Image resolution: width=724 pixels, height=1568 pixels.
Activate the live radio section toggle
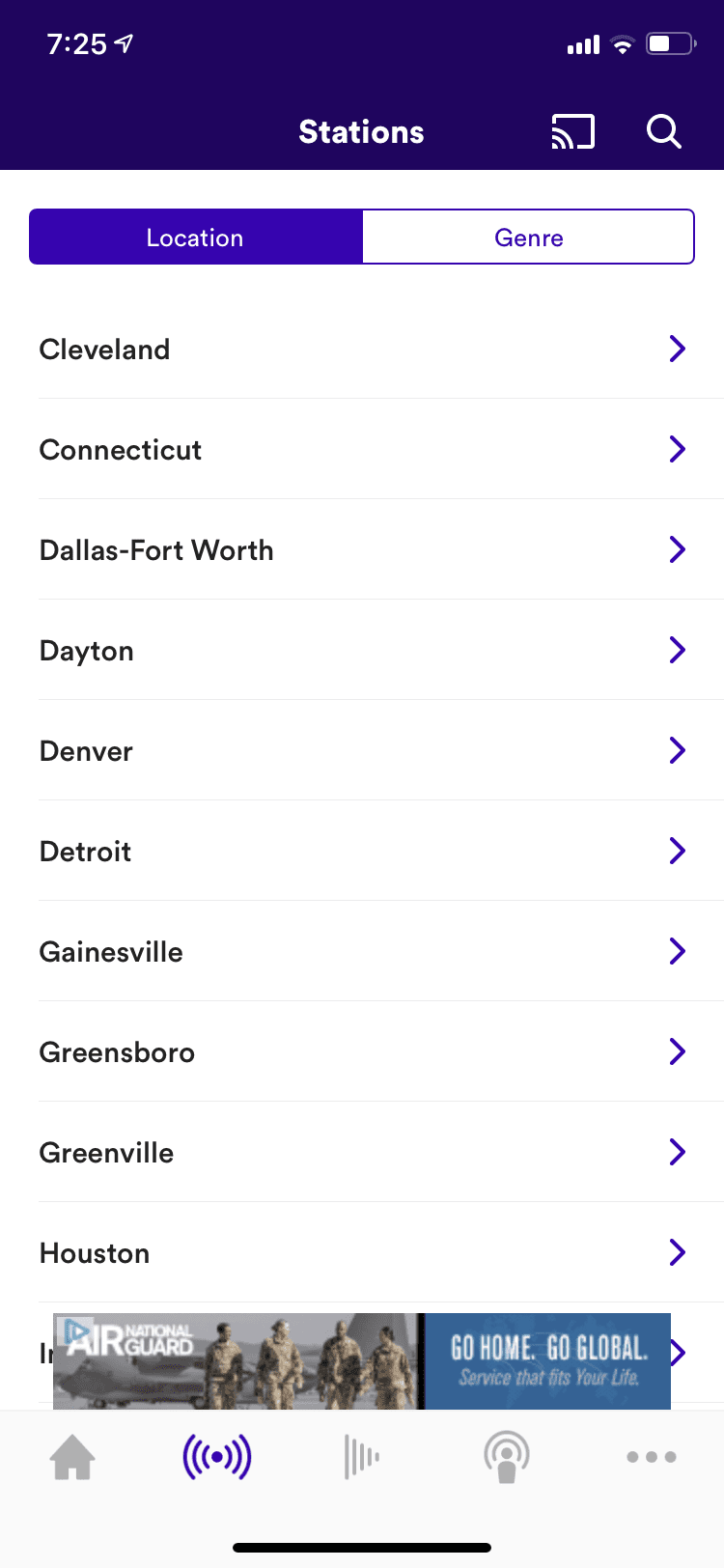coord(216,1456)
